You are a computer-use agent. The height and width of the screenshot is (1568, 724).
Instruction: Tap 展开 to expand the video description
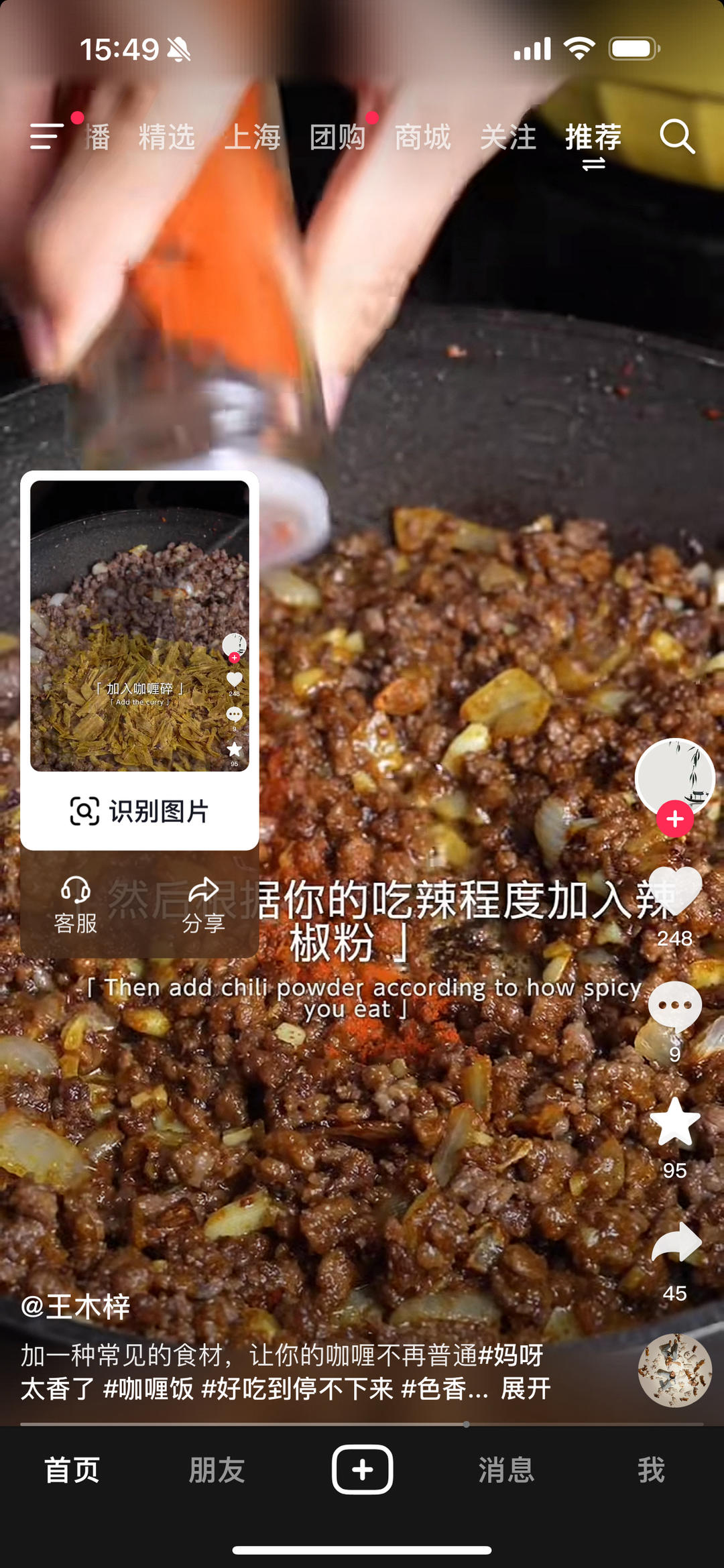524,1386
